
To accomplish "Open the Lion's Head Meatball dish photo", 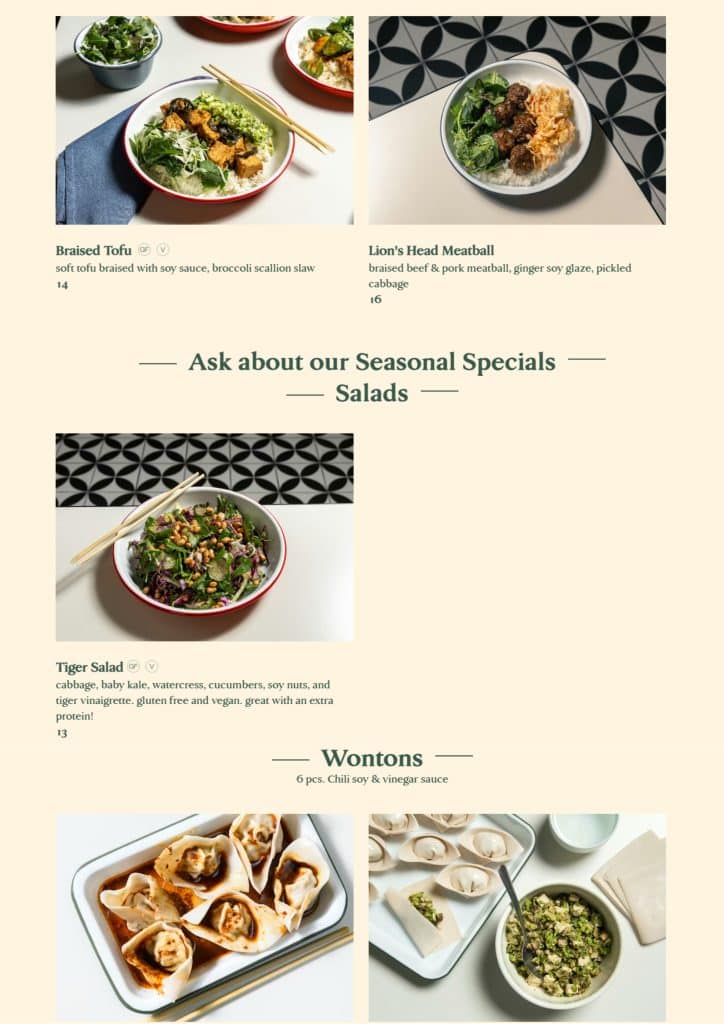I will click(x=517, y=120).
